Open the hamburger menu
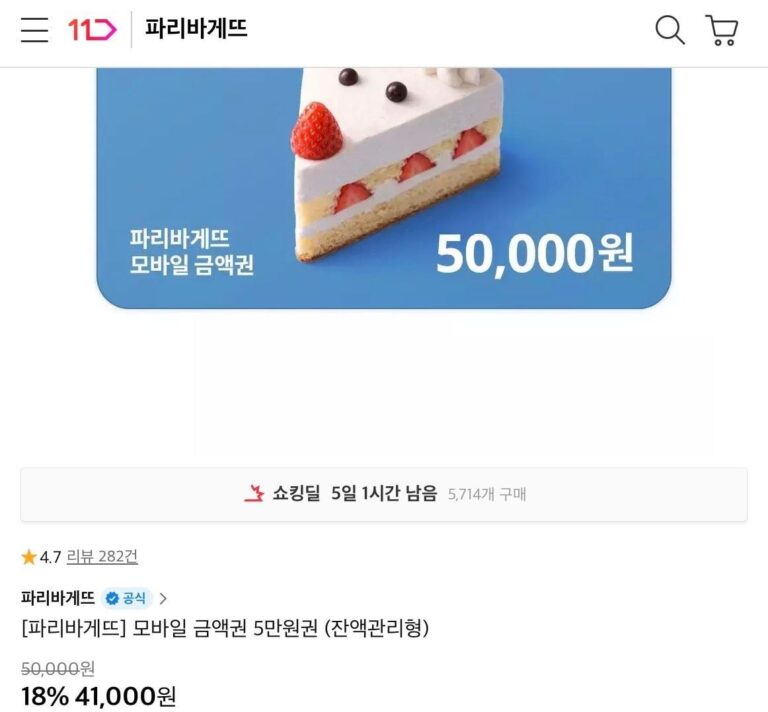Viewport: 768px width, 712px height. pos(34,30)
